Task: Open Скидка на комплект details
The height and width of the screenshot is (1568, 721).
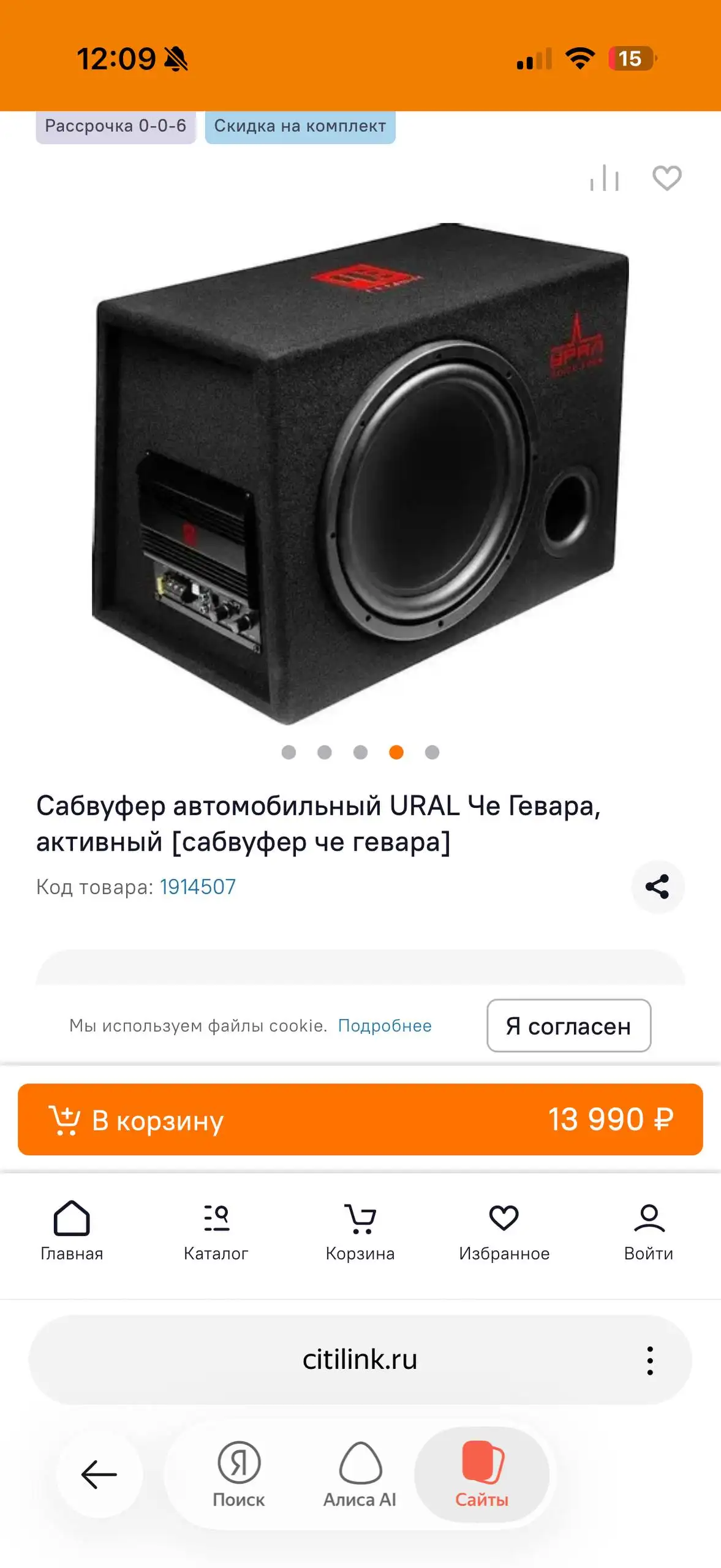Action: (299, 127)
